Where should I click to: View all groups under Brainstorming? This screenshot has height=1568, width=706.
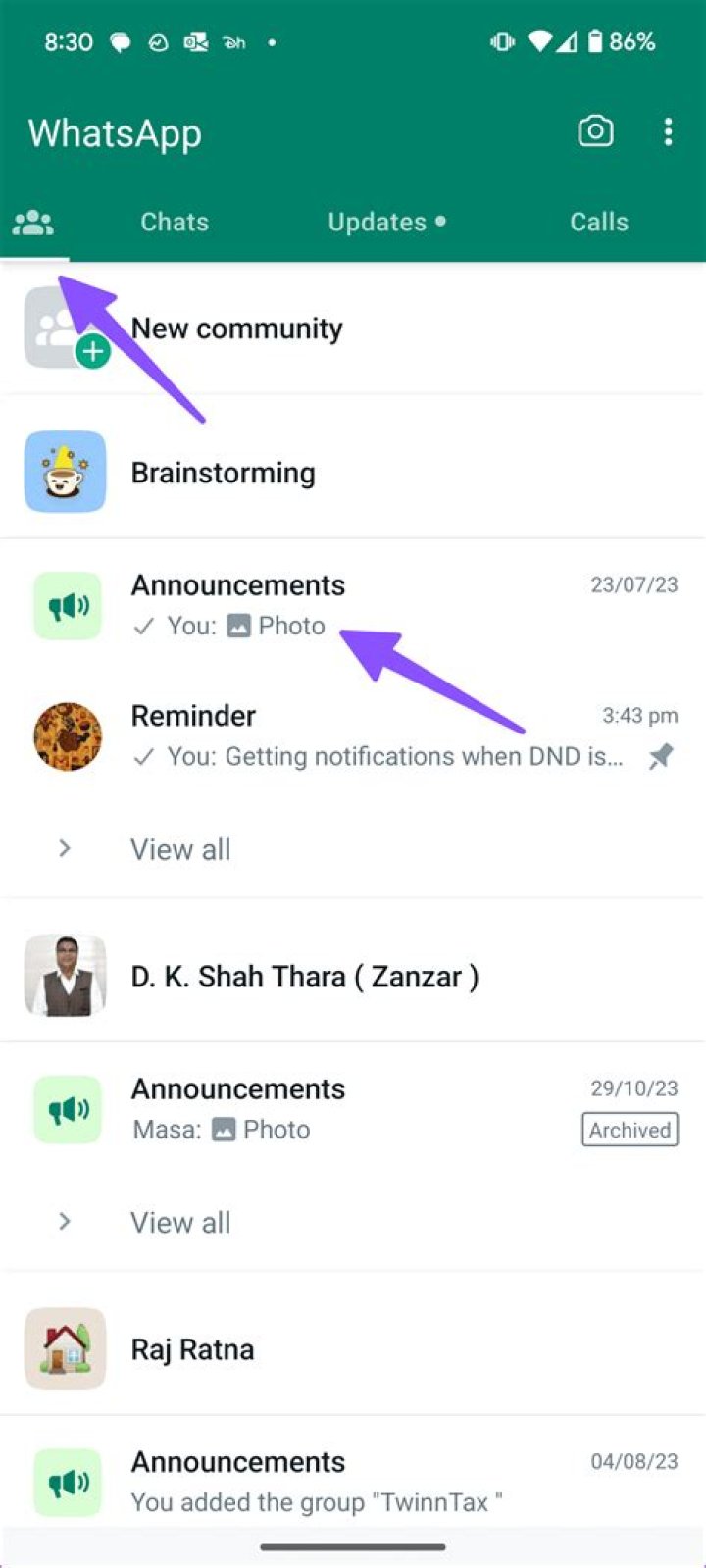[x=180, y=849]
